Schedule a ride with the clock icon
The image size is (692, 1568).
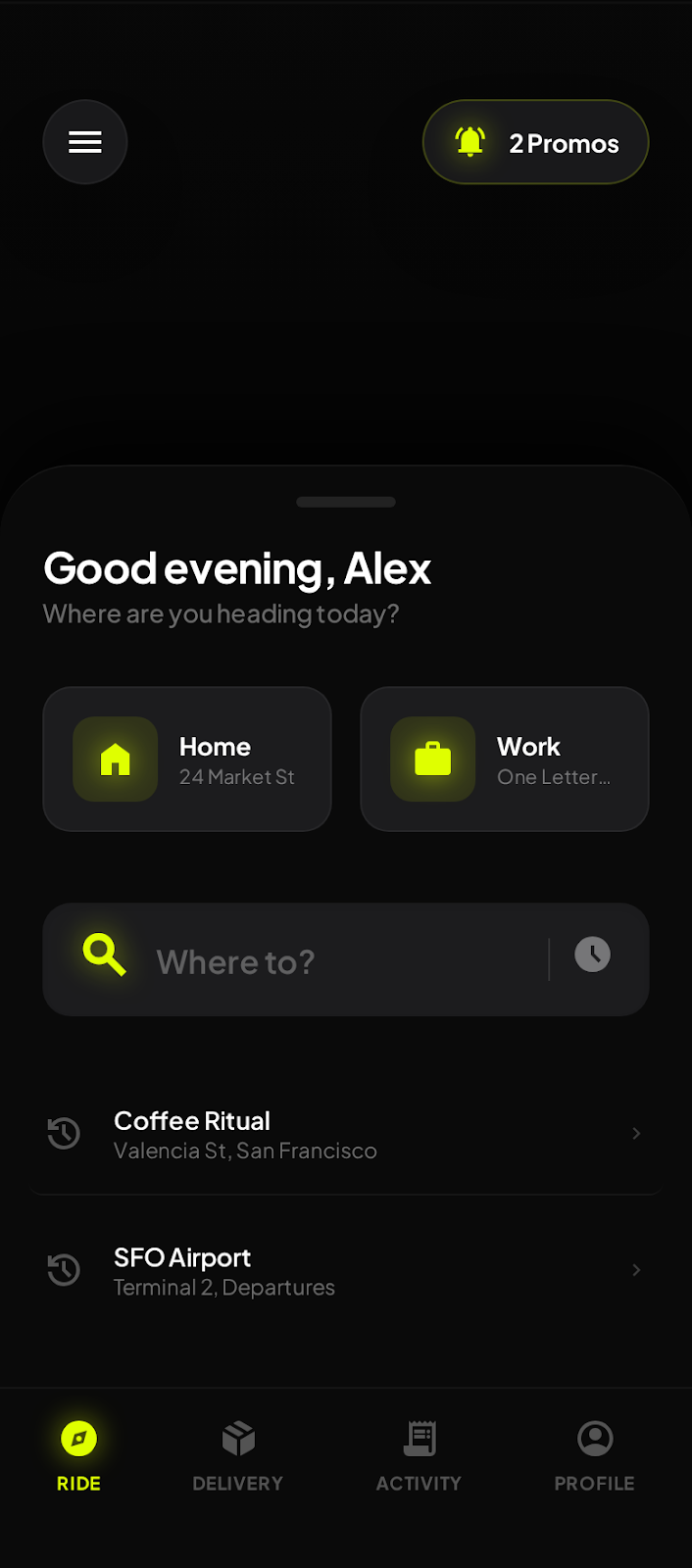(x=592, y=955)
